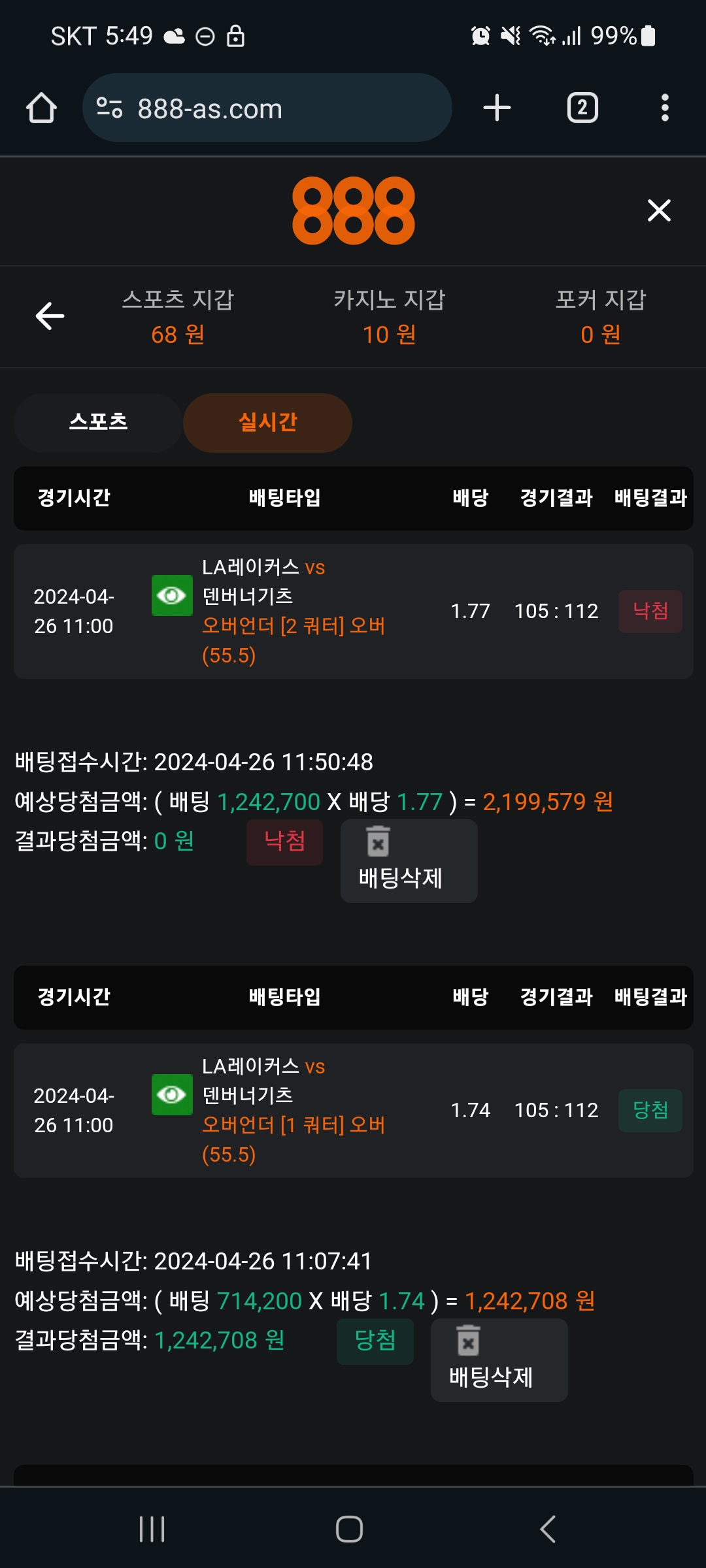Screen dimensions: 706x1568
Task: Go to the phone home screen
Action: tap(350, 1529)
